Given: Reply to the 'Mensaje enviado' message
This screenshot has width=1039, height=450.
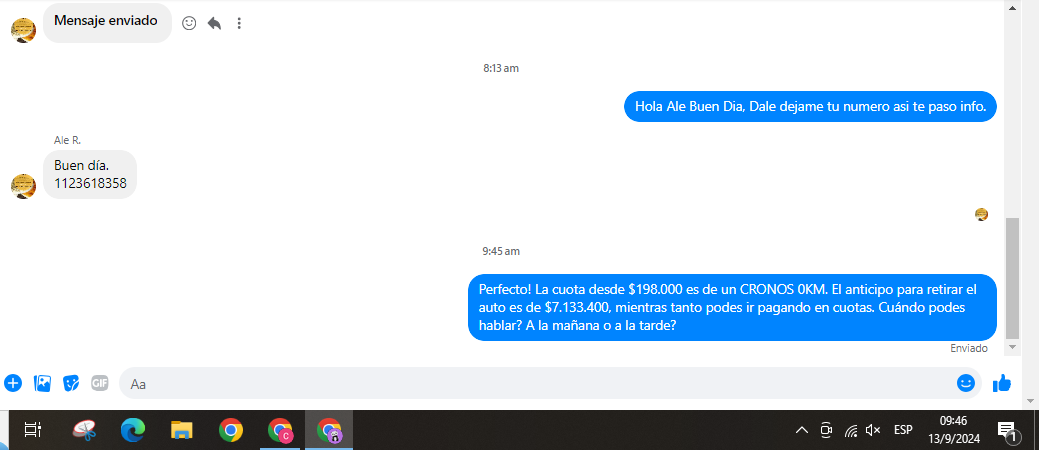Looking at the screenshot, I should point(214,22).
